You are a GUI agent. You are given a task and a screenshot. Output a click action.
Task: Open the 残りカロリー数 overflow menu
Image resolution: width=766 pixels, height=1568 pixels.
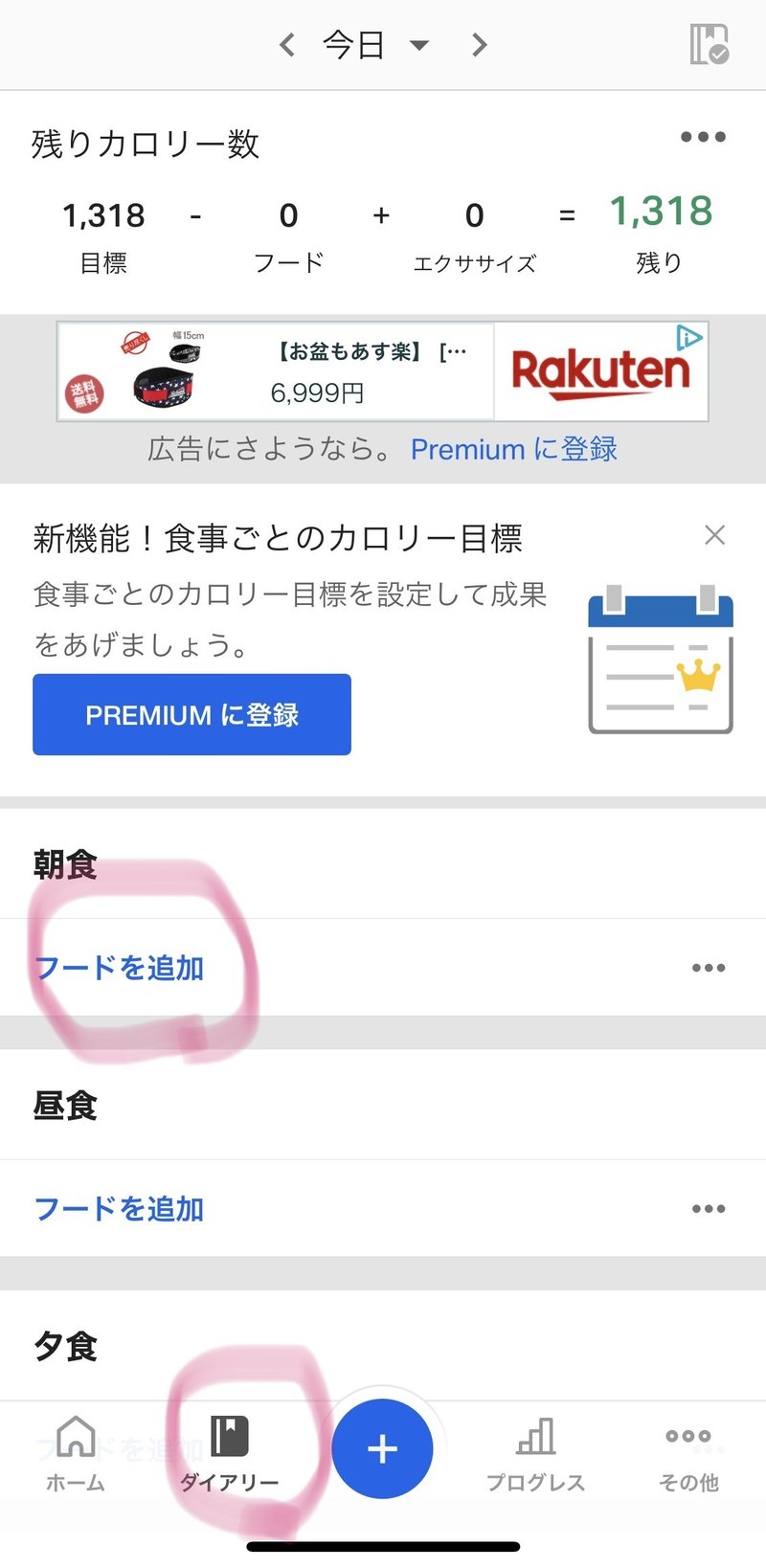click(x=703, y=137)
